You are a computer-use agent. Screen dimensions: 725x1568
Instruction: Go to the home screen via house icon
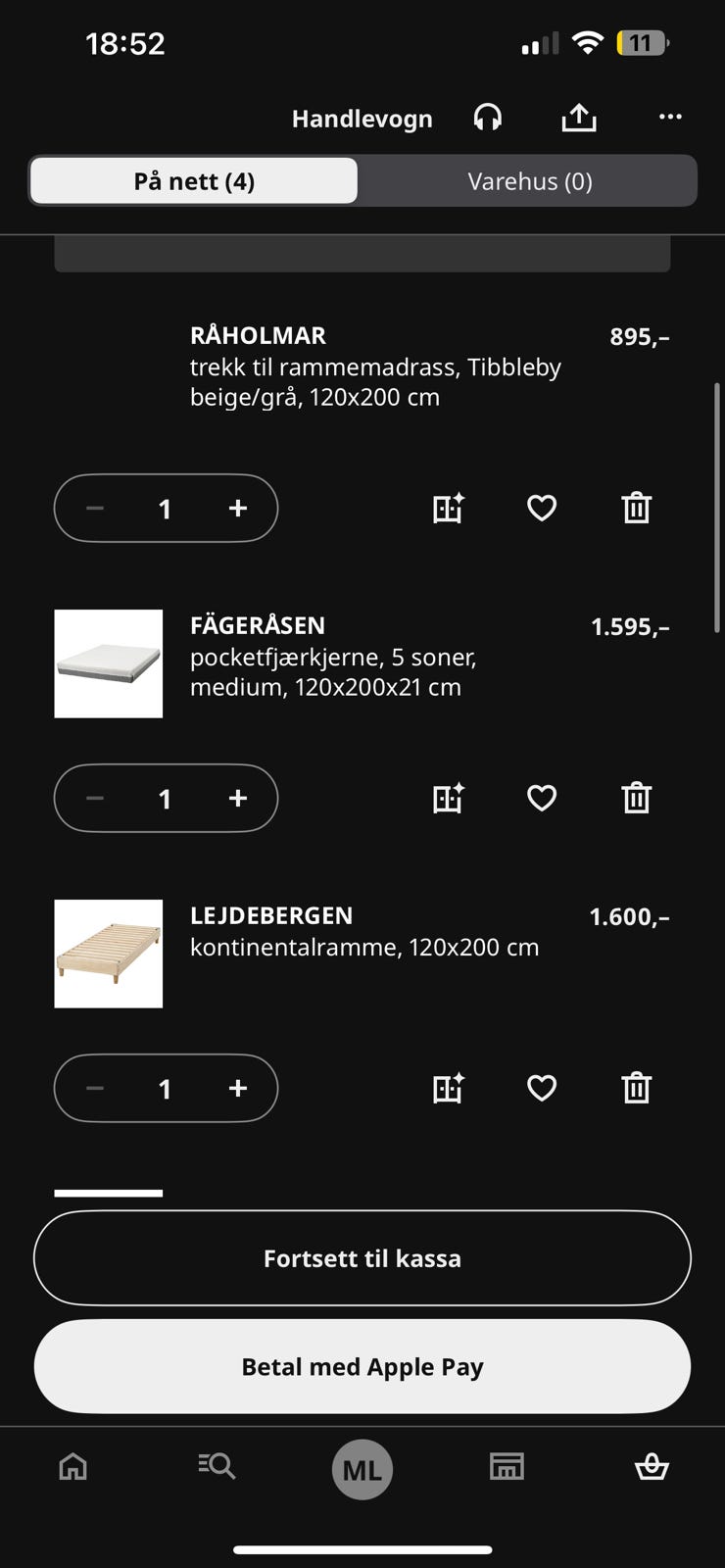[x=72, y=1466]
